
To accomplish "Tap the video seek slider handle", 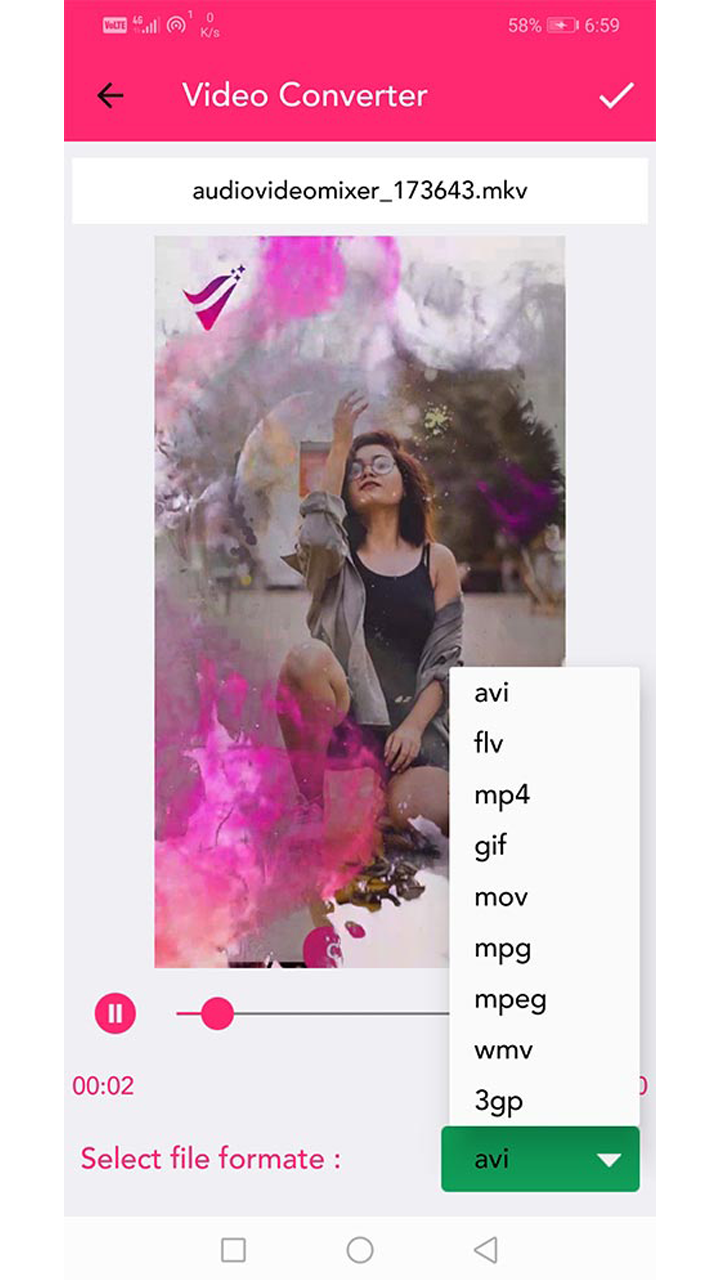I will point(216,1014).
